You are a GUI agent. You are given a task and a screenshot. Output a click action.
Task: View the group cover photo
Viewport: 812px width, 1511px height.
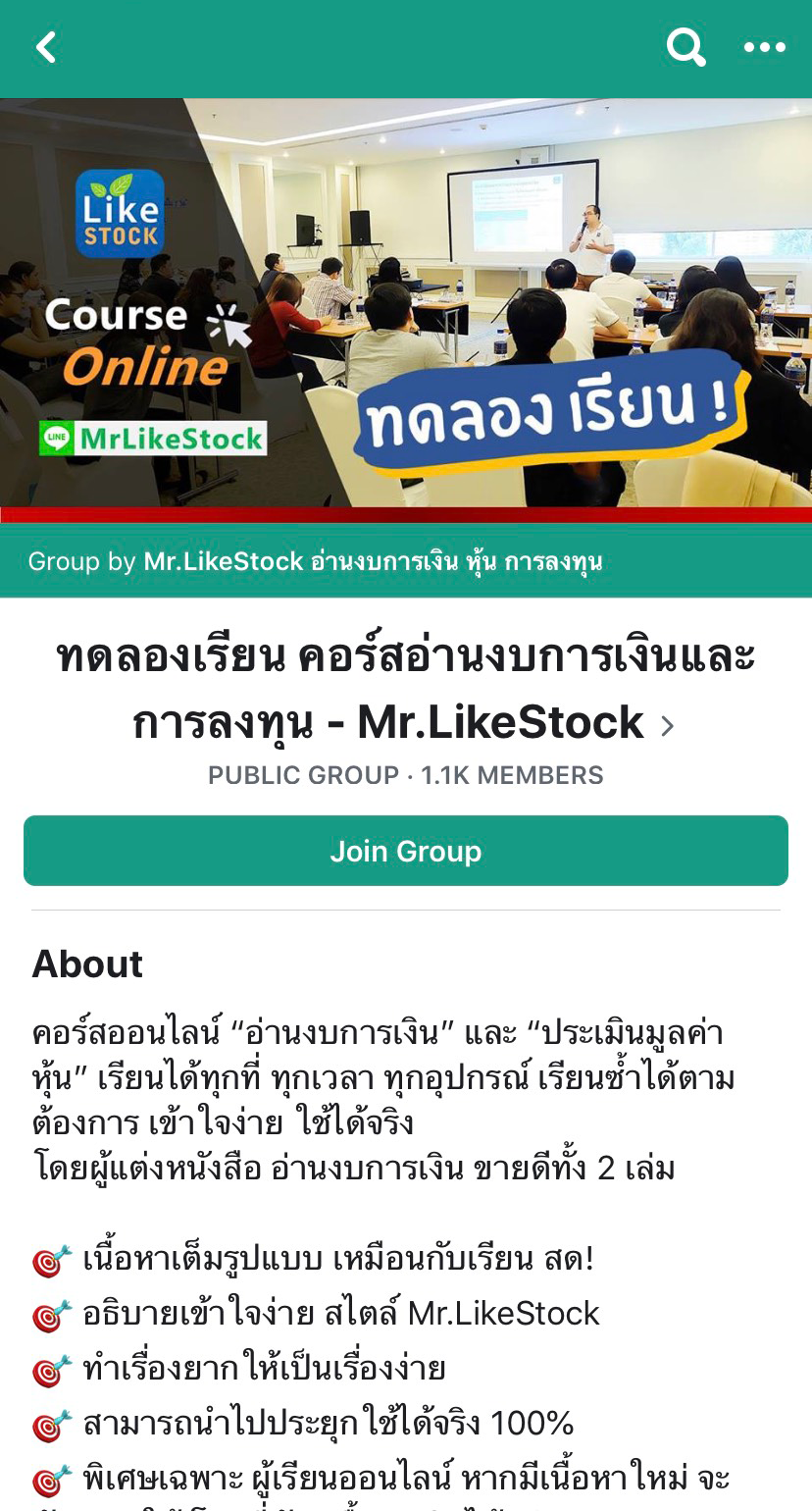[x=406, y=304]
